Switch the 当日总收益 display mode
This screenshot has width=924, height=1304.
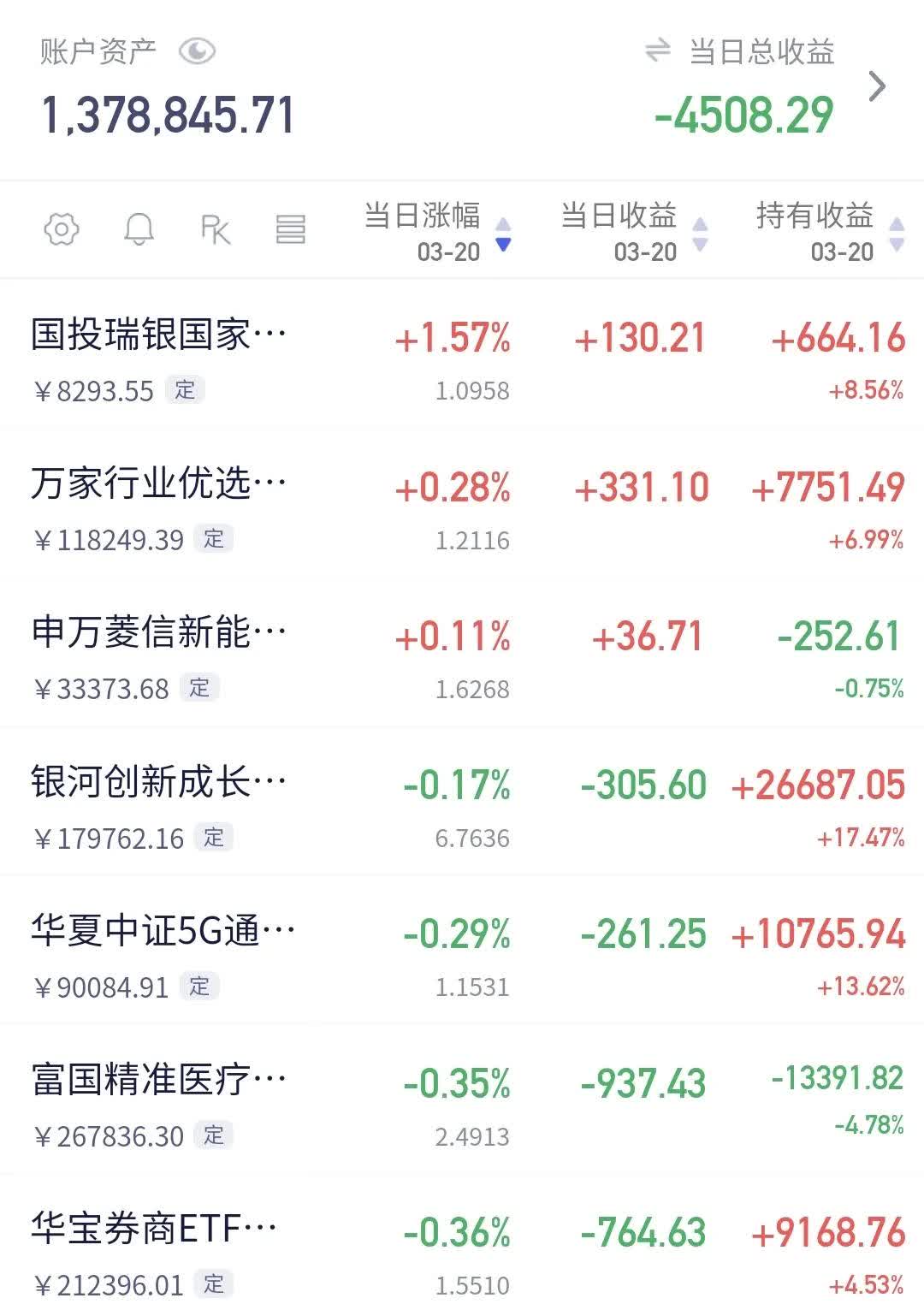657,50
